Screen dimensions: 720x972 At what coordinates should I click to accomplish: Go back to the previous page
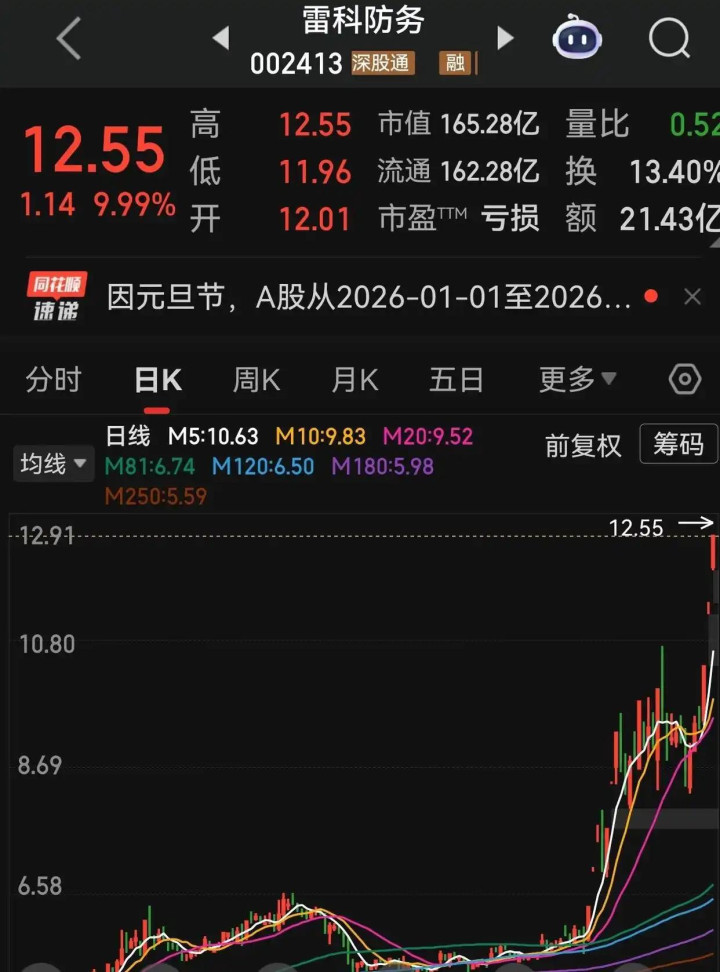tap(68, 40)
